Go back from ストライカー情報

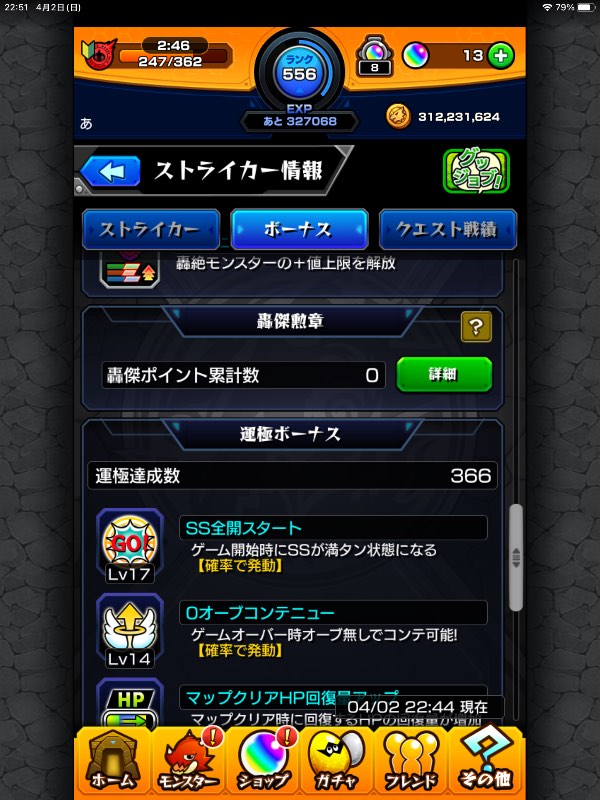(111, 171)
